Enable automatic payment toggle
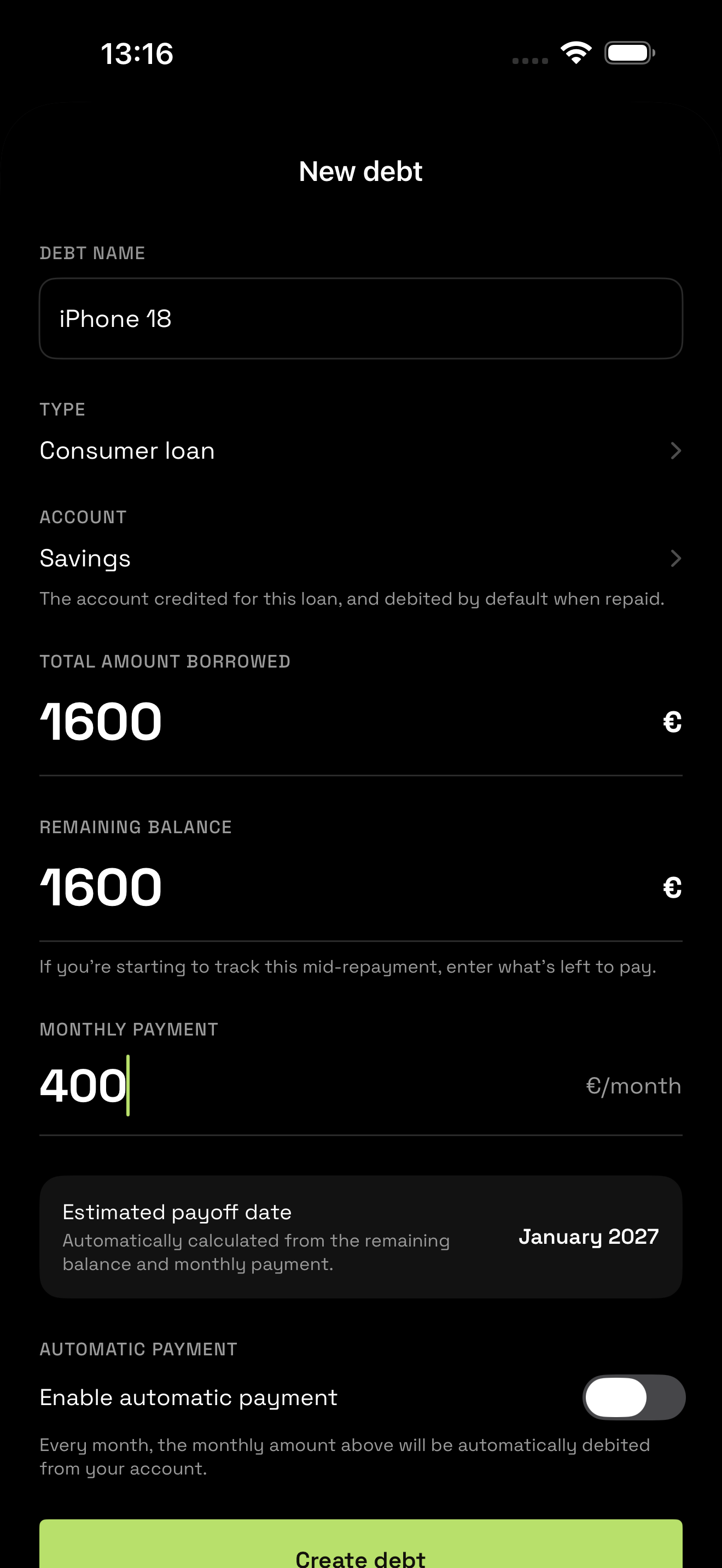Viewport: 722px width, 1568px height. click(634, 1397)
